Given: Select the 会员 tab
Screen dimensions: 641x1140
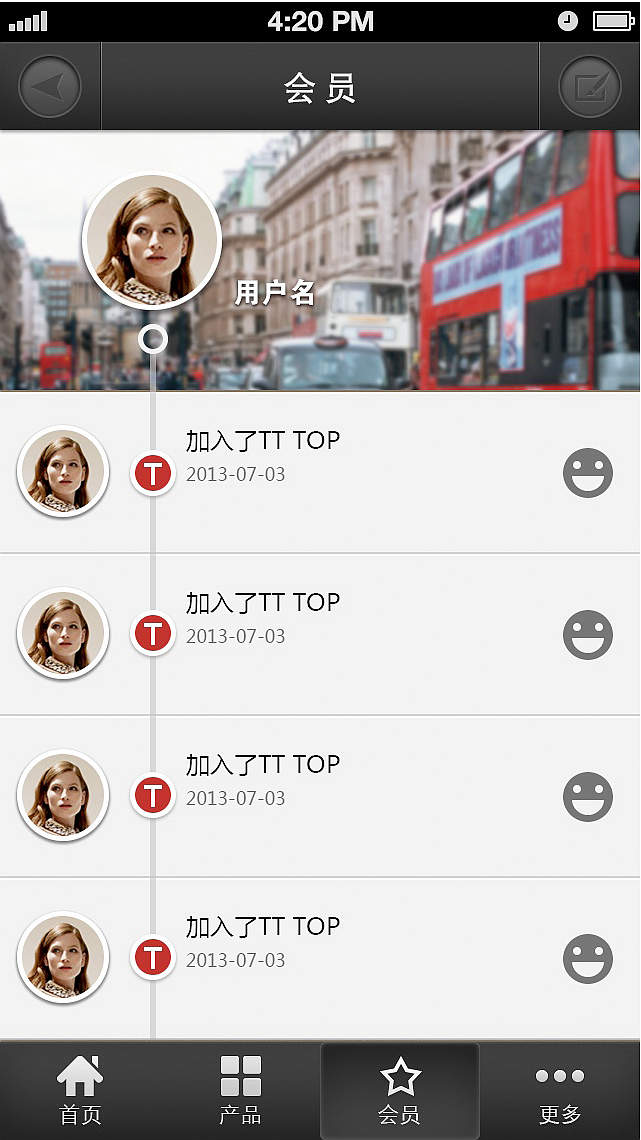Looking at the screenshot, I should 400,1090.
